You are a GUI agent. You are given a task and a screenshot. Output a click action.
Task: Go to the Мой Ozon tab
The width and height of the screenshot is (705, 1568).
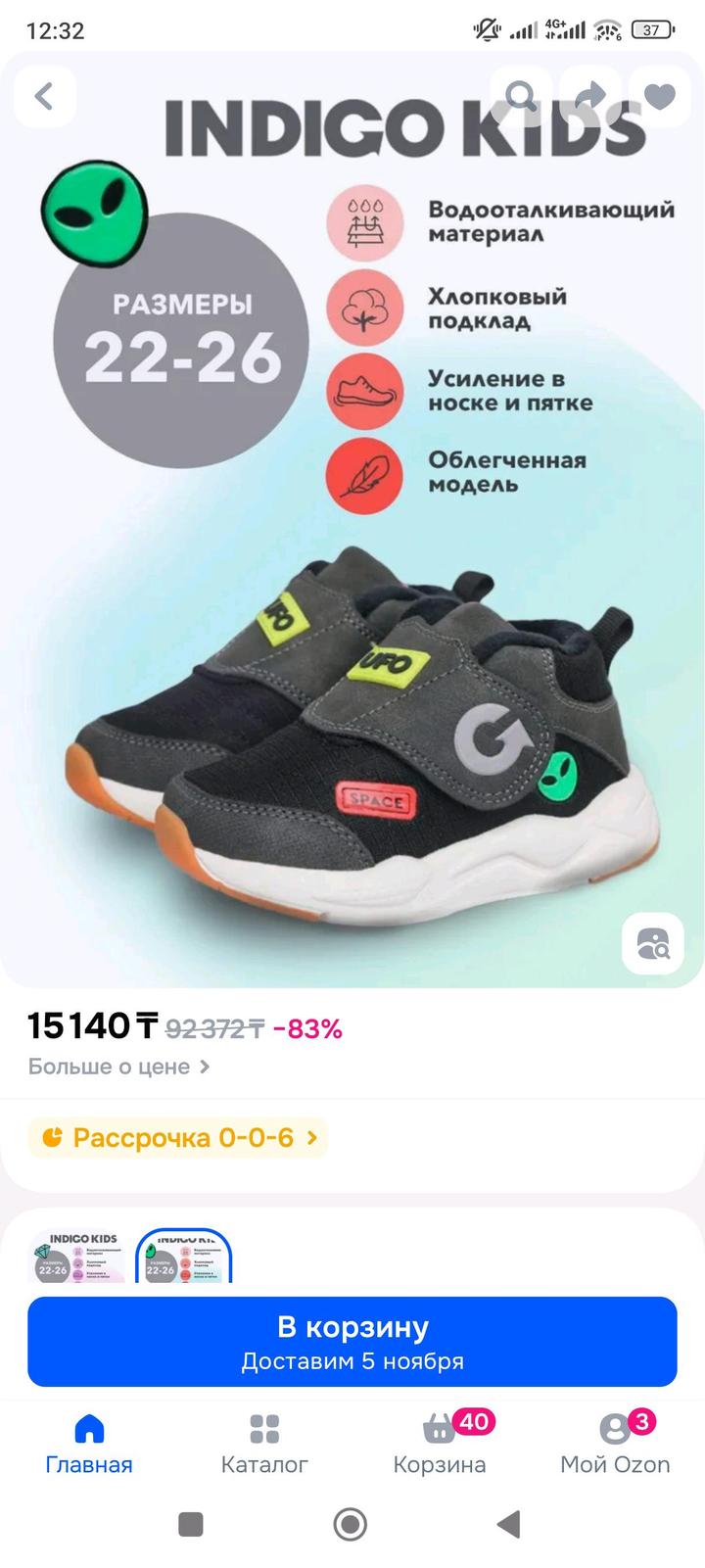tap(615, 1445)
